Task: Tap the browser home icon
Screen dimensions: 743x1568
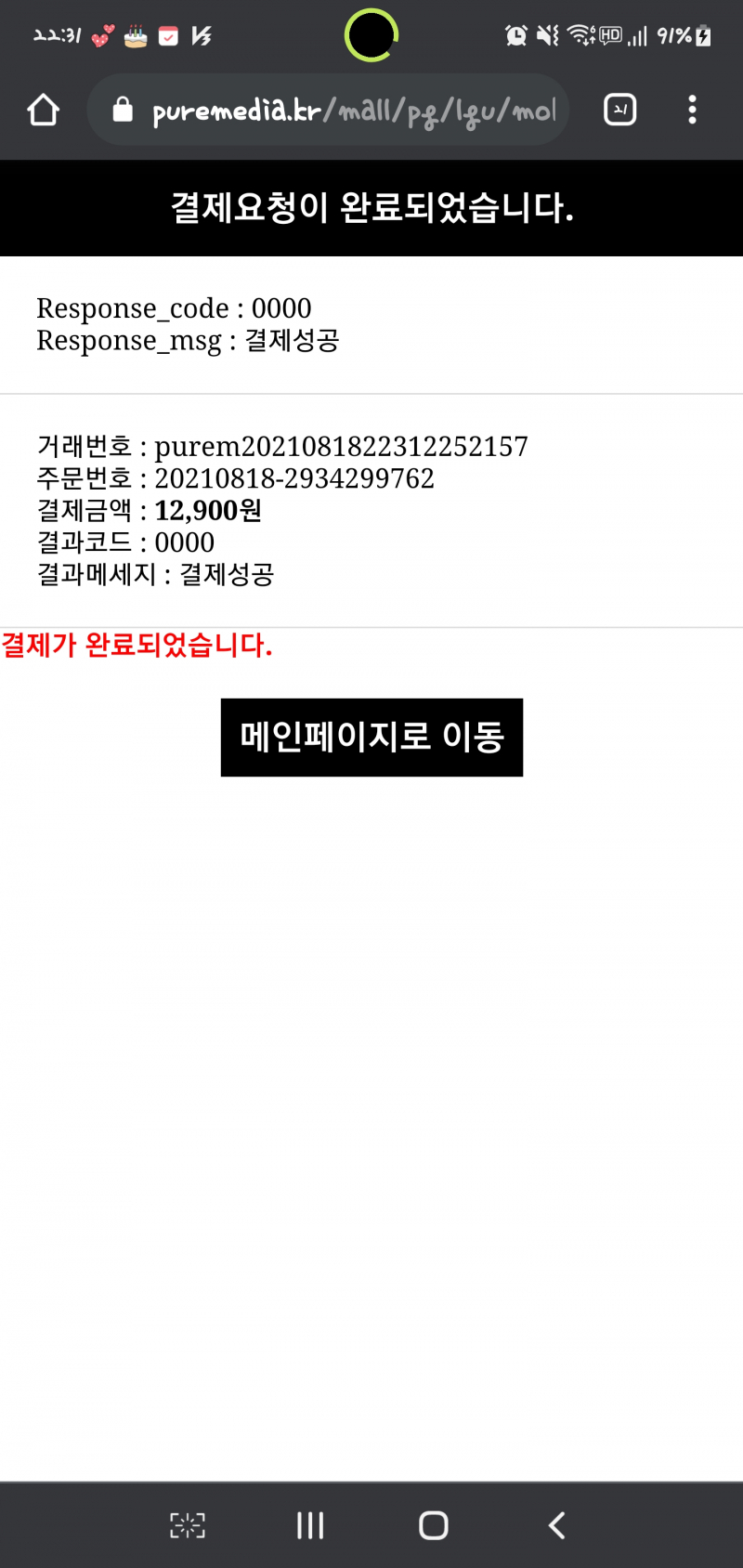Action: tap(43, 111)
